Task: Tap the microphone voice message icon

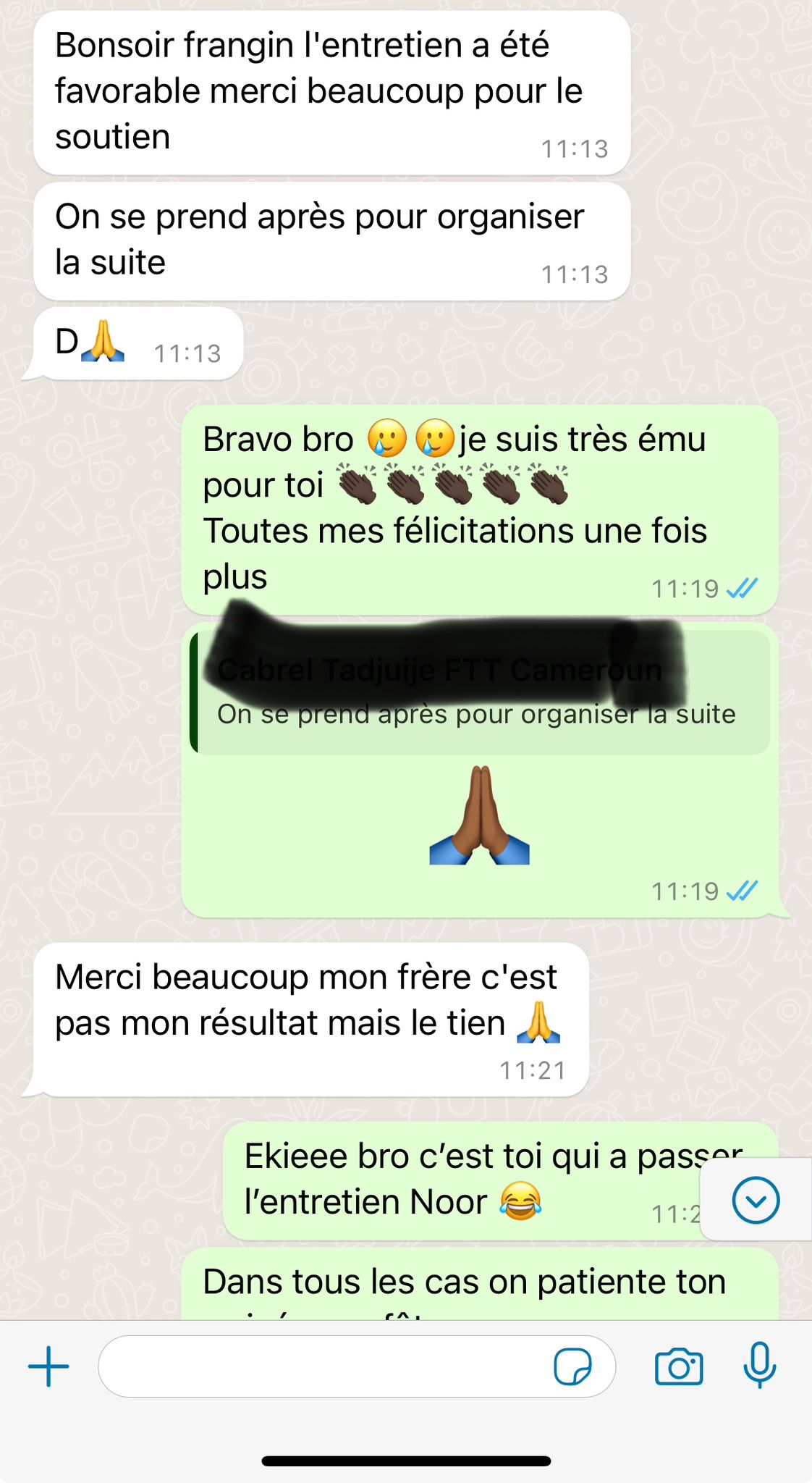Action: [x=759, y=1365]
